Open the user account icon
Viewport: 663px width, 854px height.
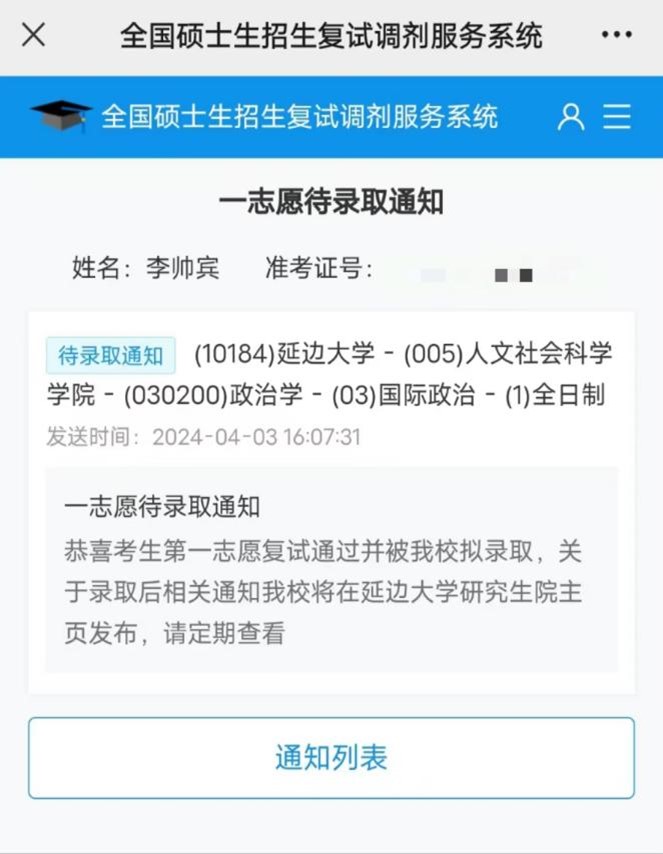point(571,117)
